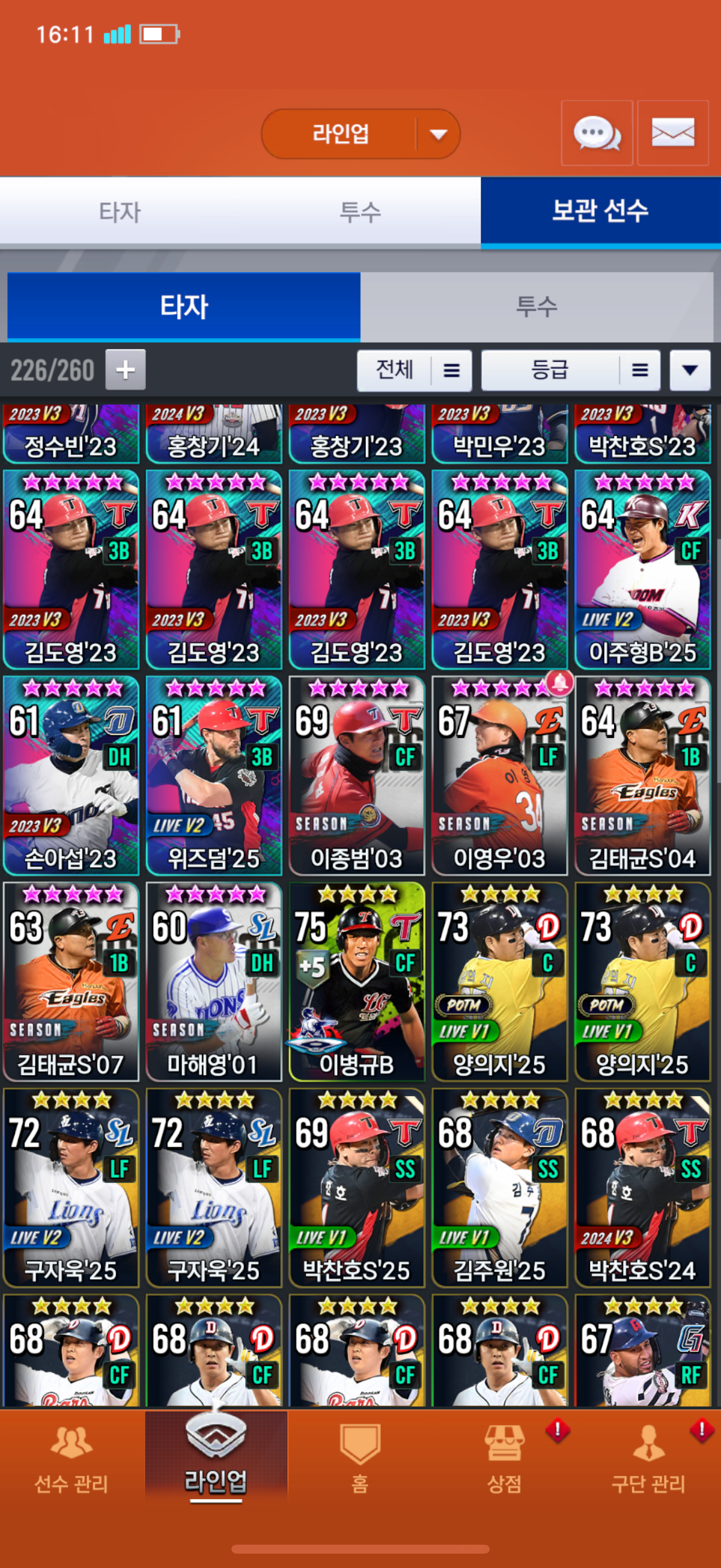Viewport: 721px width, 1568px height.
Task: Open the 이주형B'25 player card
Action: pyautogui.click(x=643, y=569)
